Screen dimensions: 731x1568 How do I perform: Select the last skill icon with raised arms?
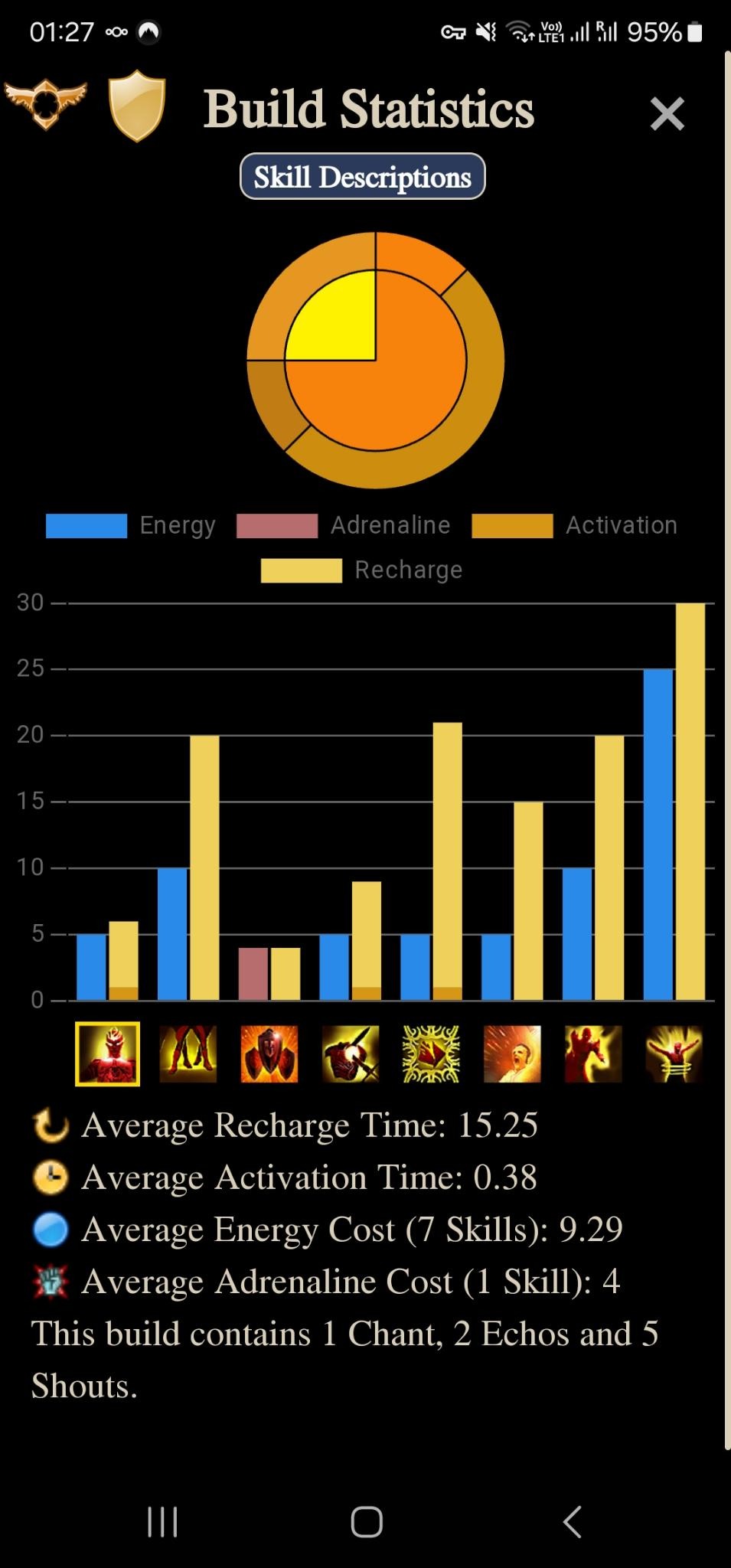coord(674,1053)
